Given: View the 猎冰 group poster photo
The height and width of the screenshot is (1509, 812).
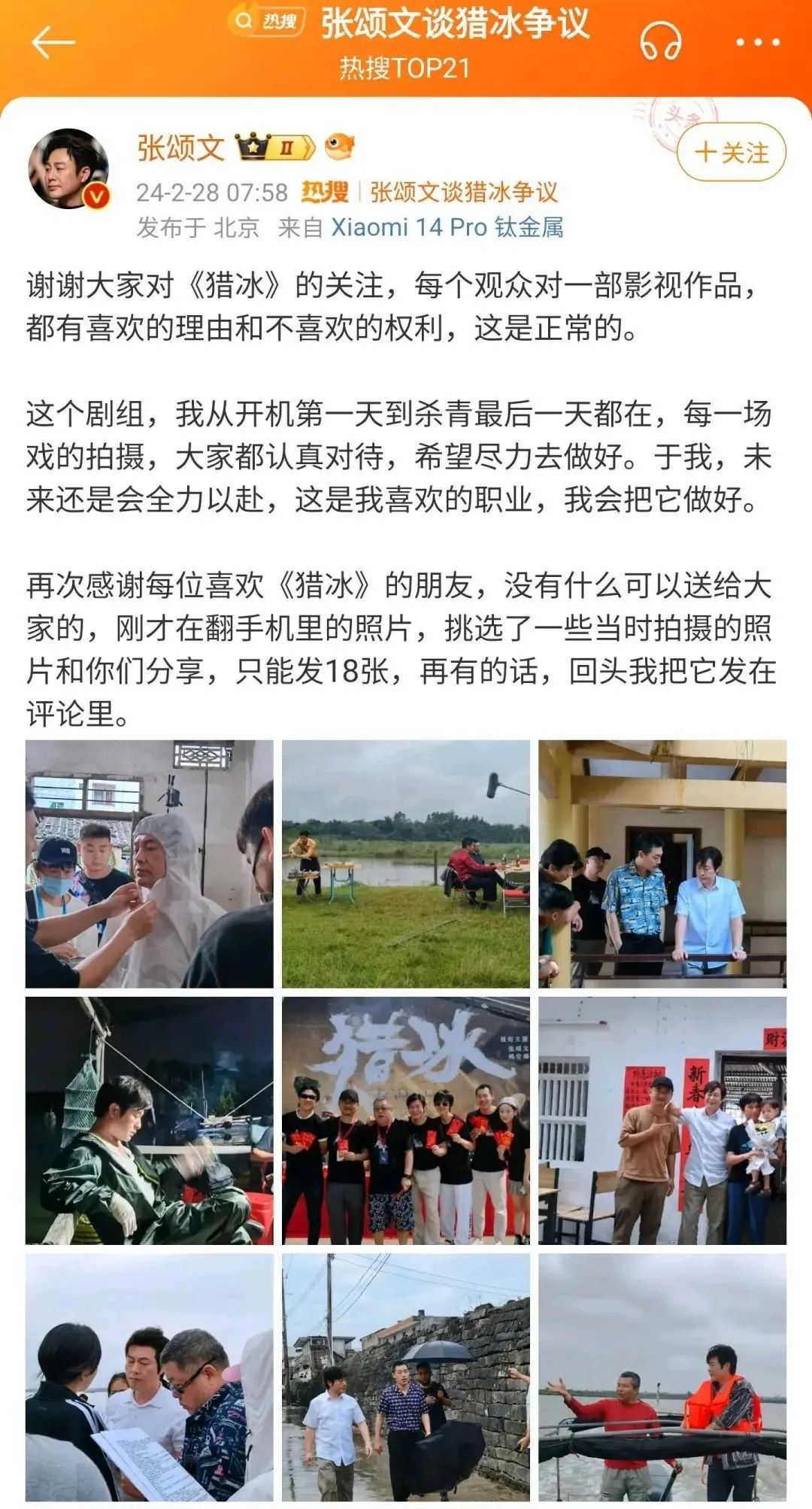Looking at the screenshot, I should (x=406, y=1121).
